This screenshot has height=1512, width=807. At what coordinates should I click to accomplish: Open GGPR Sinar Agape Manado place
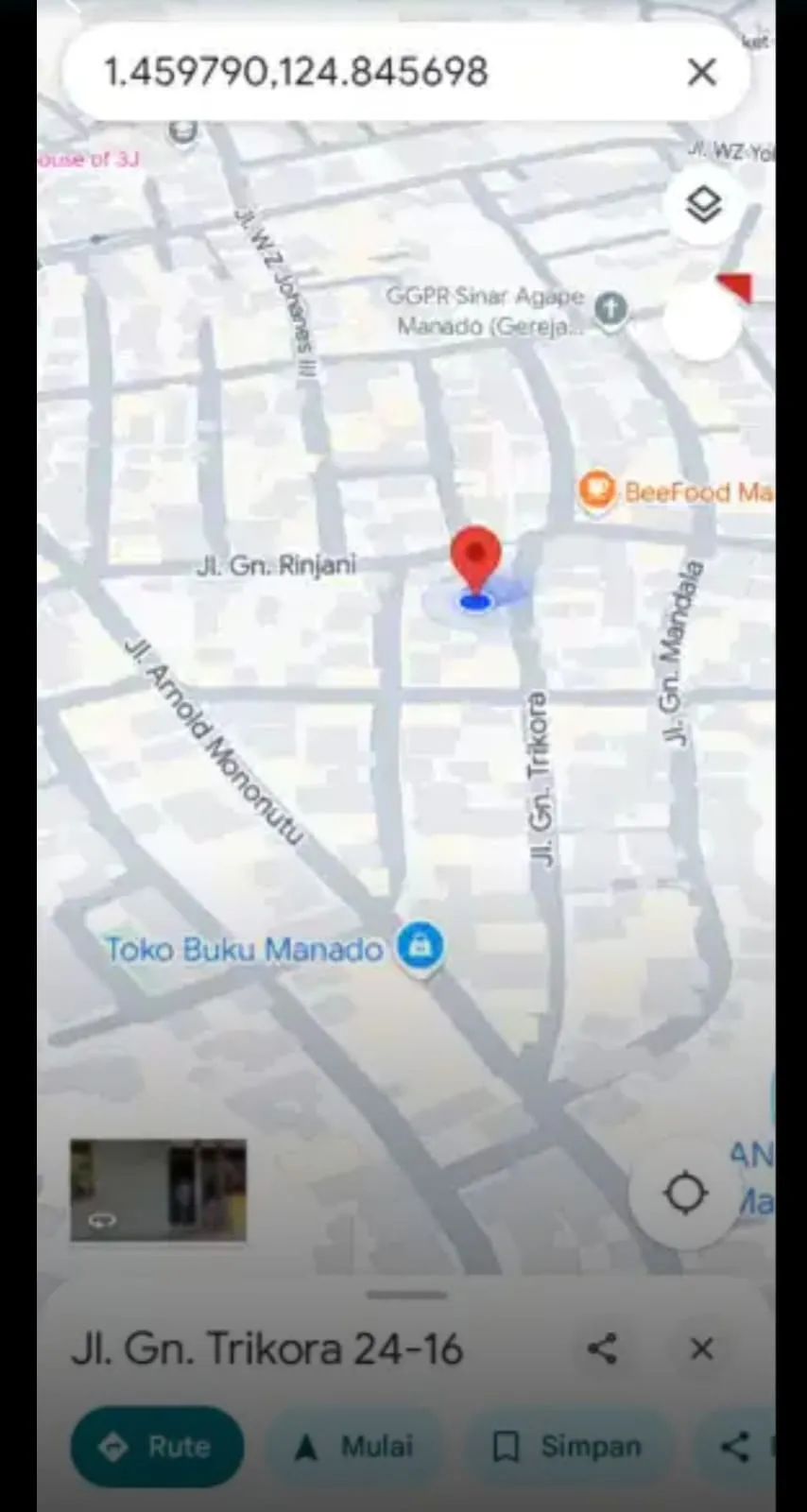point(611,308)
